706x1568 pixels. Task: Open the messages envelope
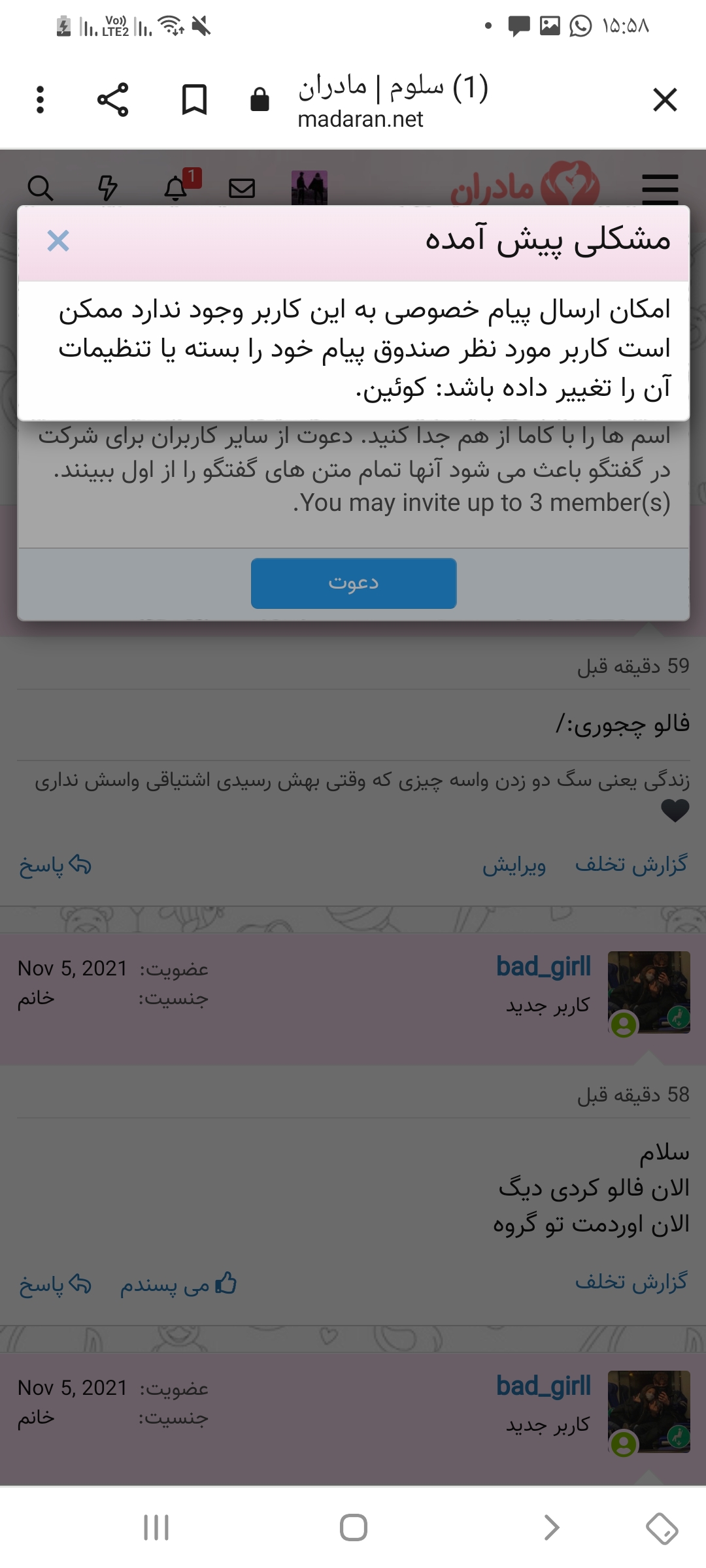tap(242, 189)
